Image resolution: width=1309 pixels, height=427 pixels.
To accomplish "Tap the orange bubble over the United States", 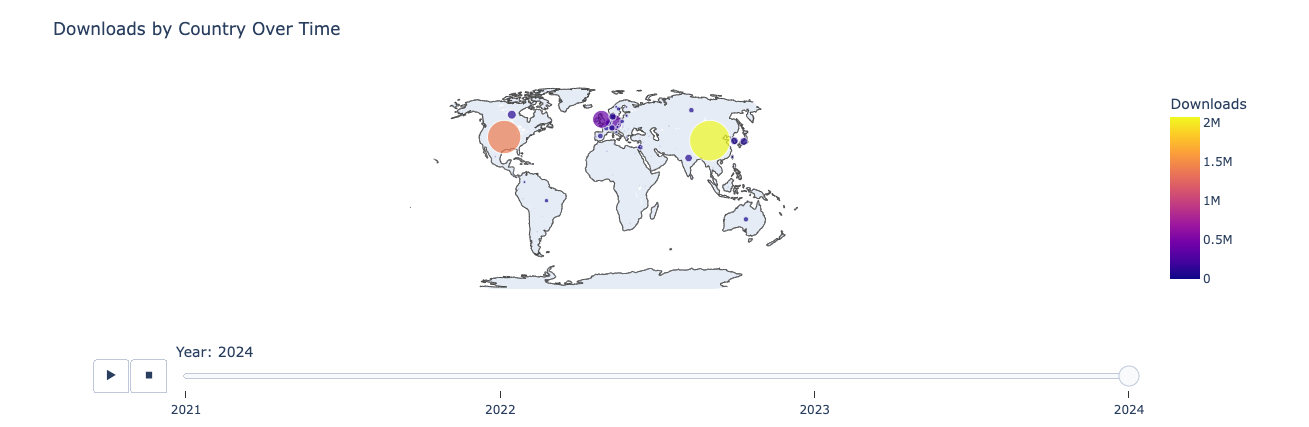I will (504, 137).
